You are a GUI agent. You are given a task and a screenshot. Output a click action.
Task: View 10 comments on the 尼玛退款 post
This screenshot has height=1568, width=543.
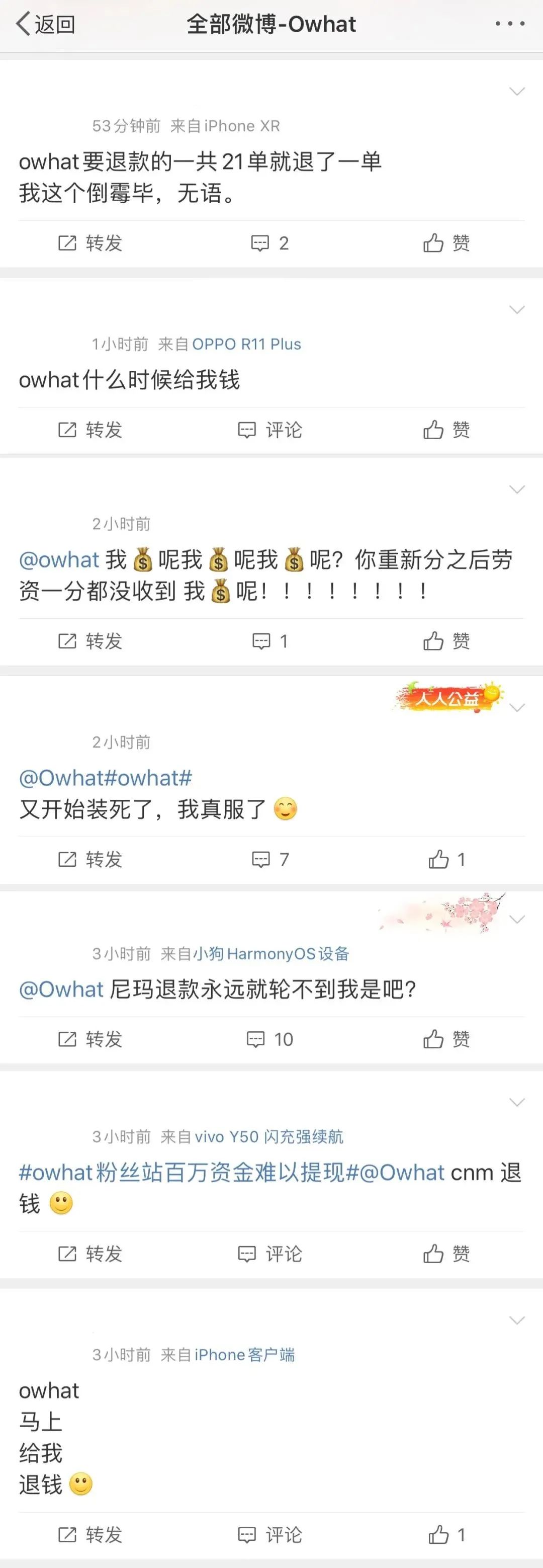[270, 1039]
